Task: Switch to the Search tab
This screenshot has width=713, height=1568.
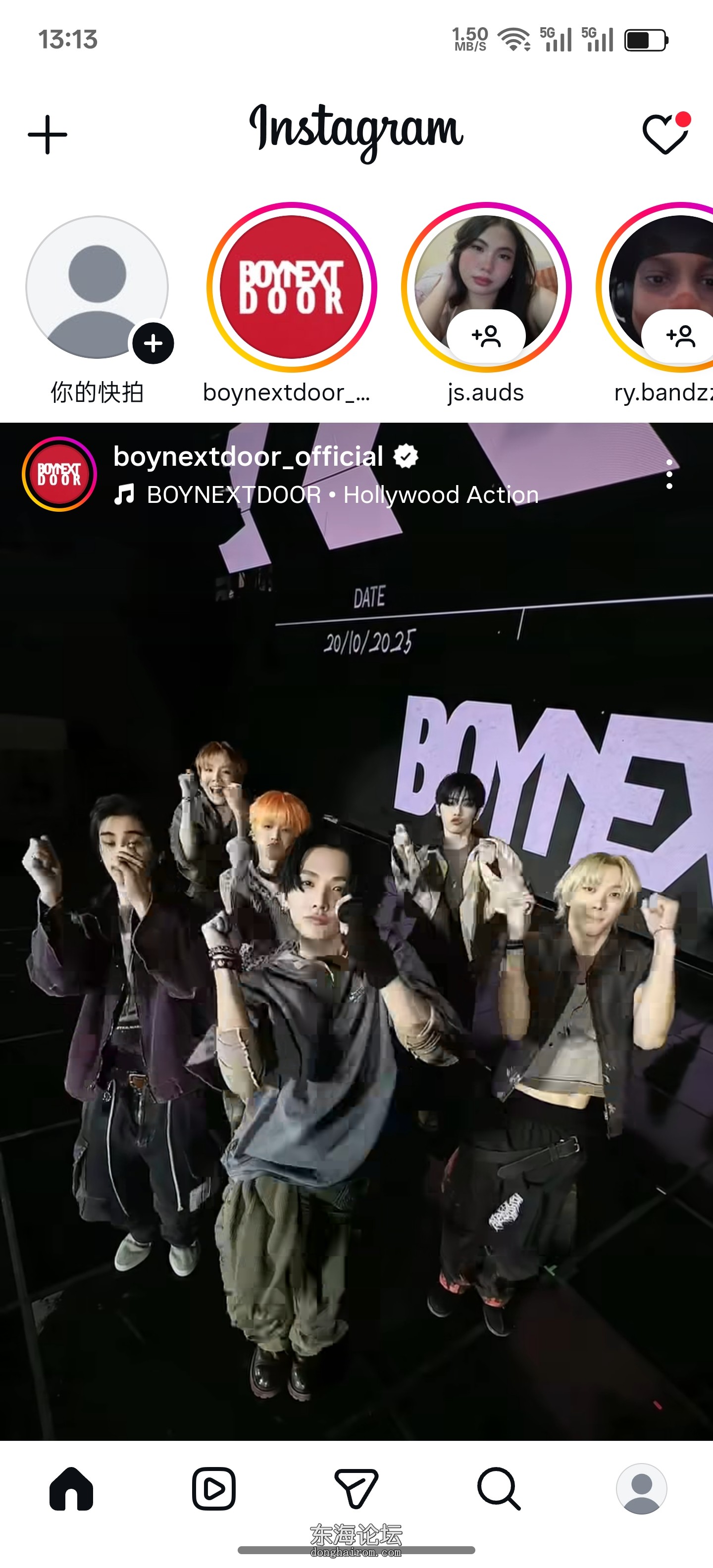Action: (x=499, y=1488)
